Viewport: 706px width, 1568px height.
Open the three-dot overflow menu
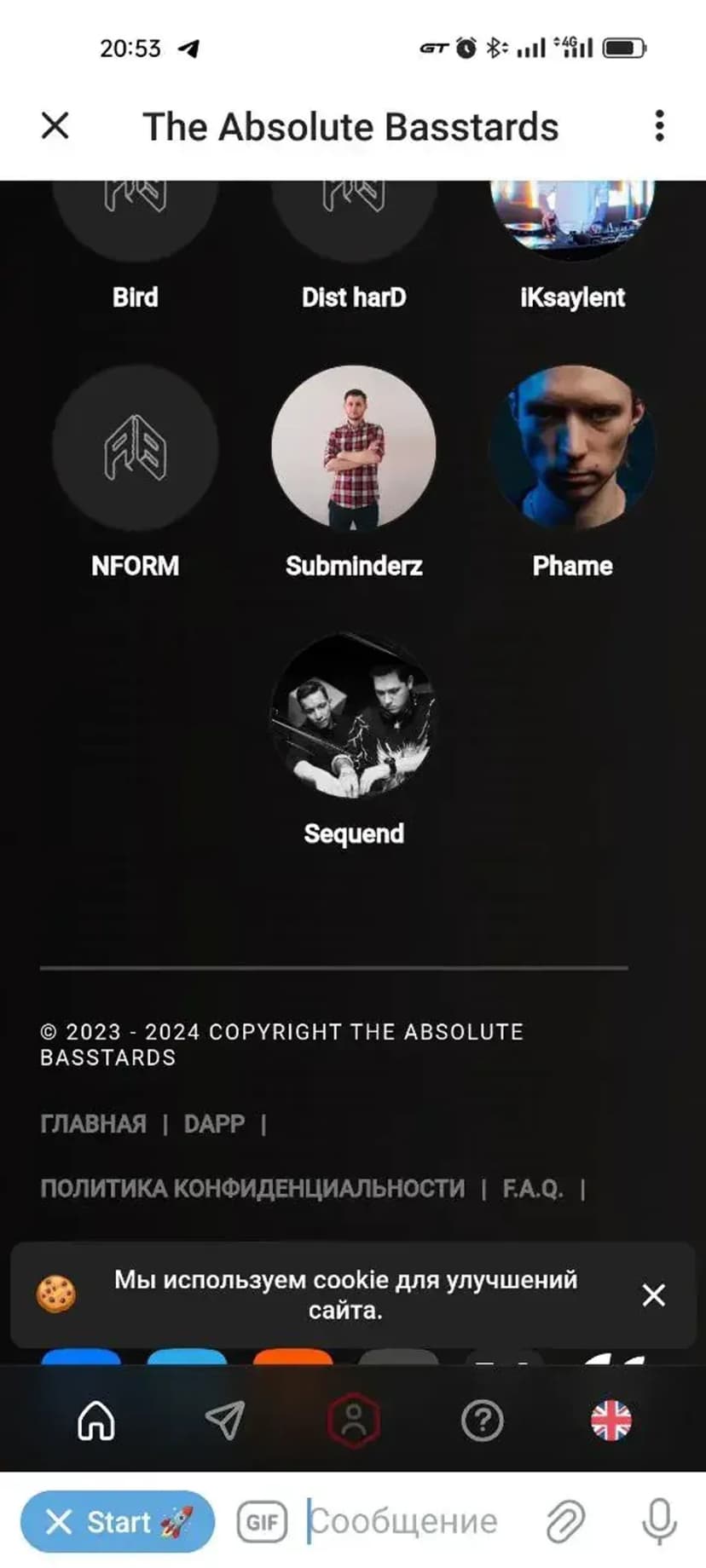point(659,126)
